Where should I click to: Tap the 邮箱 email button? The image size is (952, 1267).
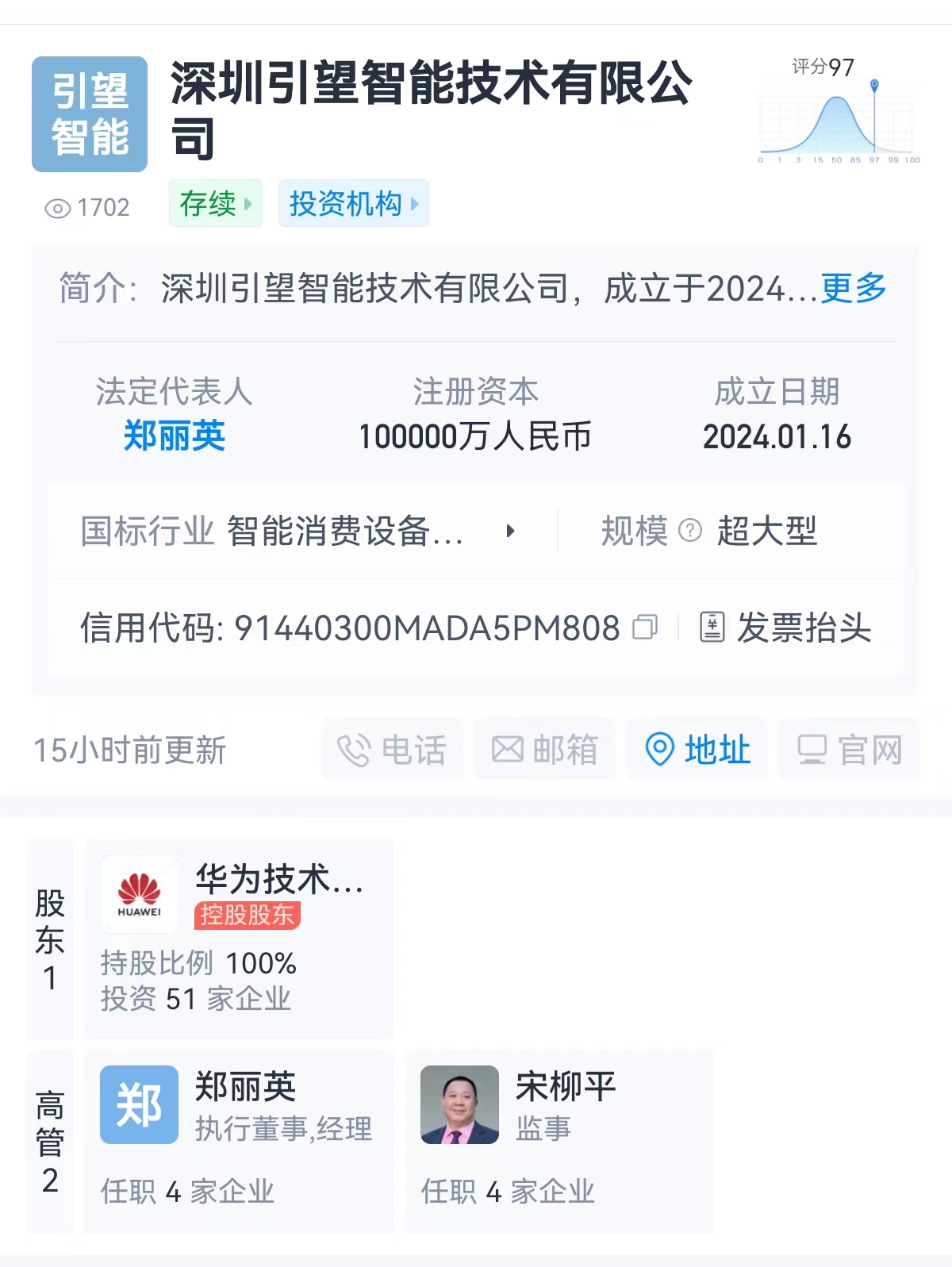pyautogui.click(x=544, y=750)
